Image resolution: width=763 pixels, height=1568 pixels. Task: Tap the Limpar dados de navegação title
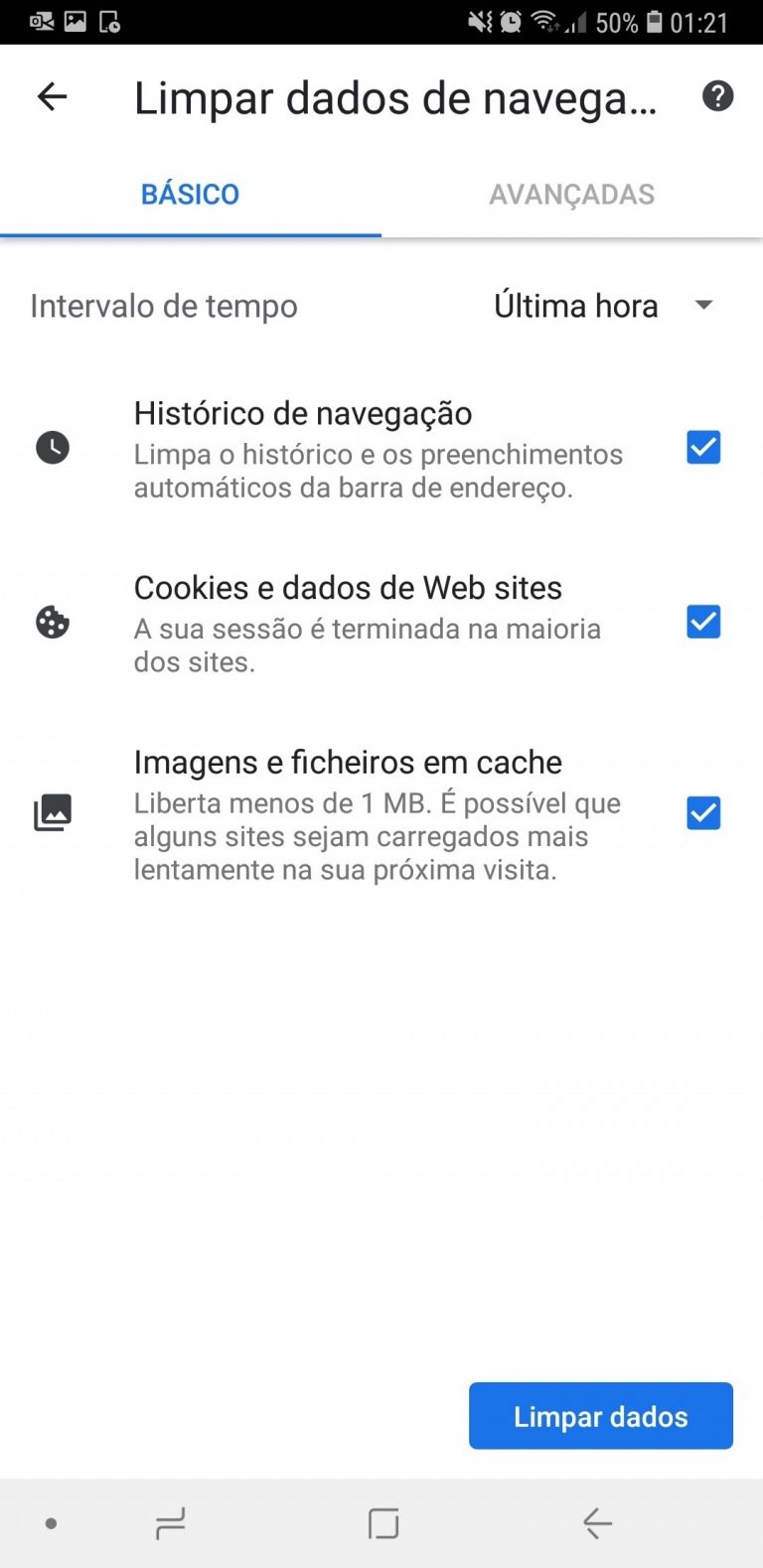(x=396, y=96)
